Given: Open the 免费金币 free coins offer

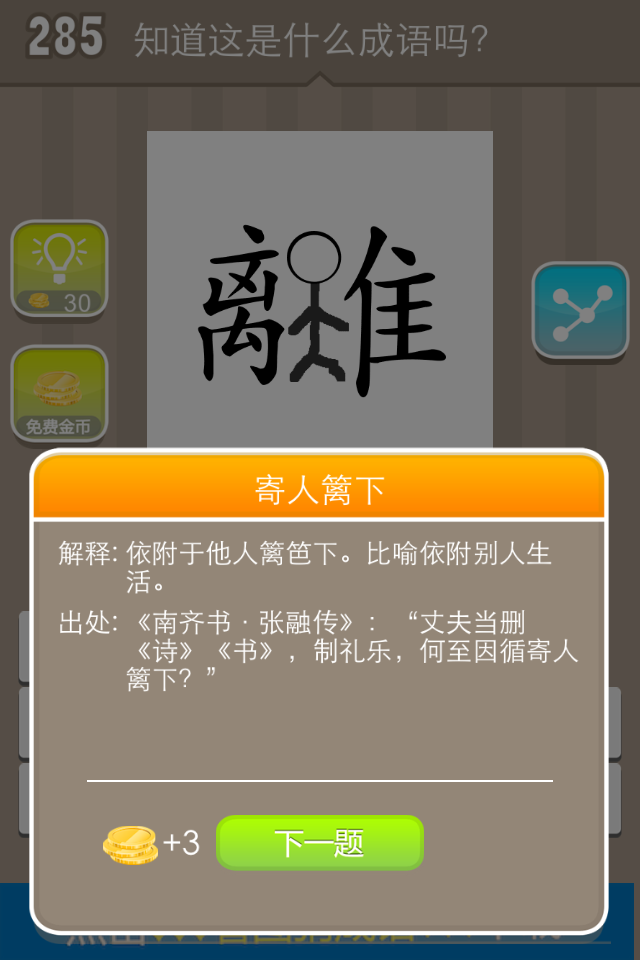Looking at the screenshot, I should click(x=59, y=394).
